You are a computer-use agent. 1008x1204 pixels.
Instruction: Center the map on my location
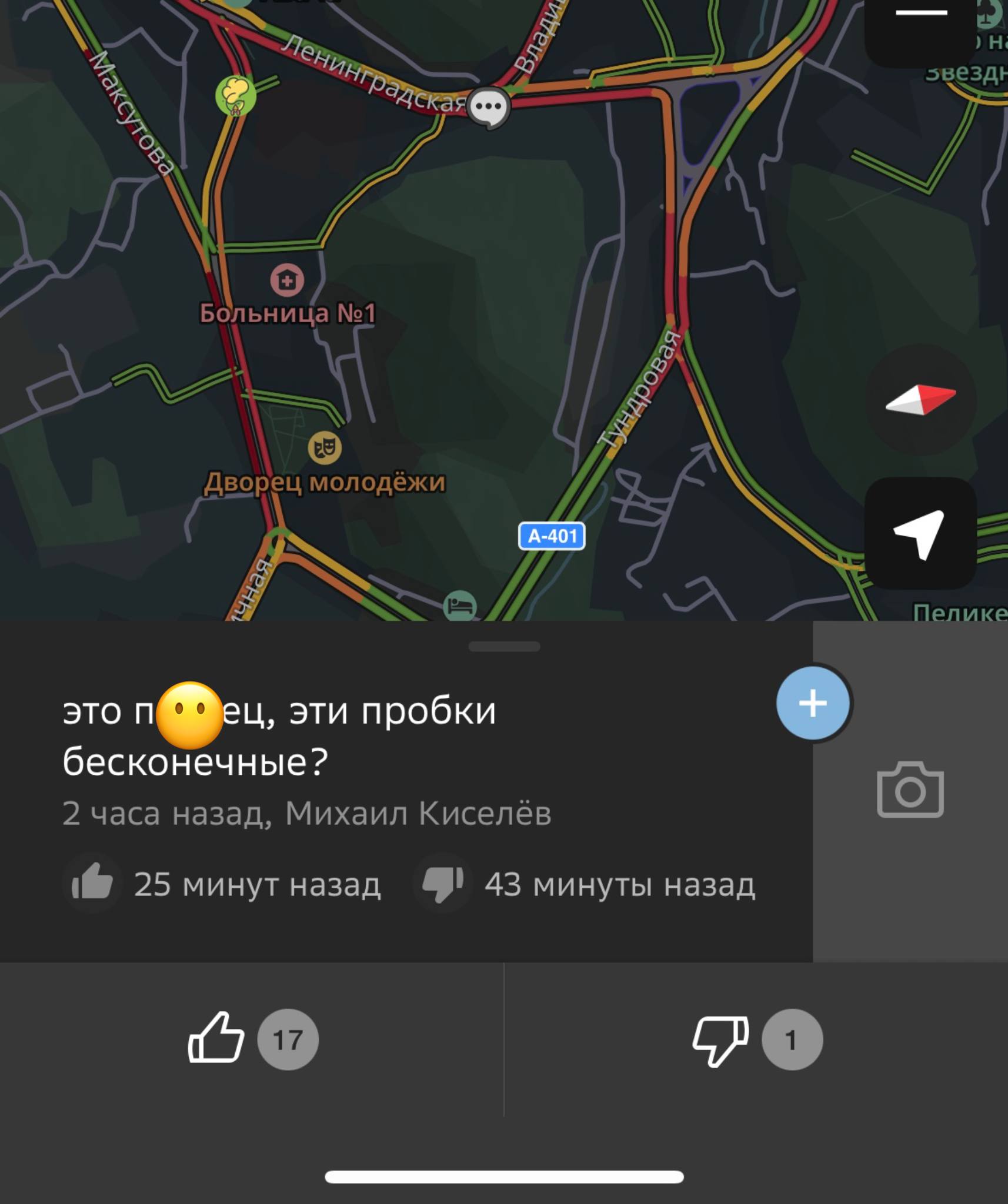click(920, 533)
